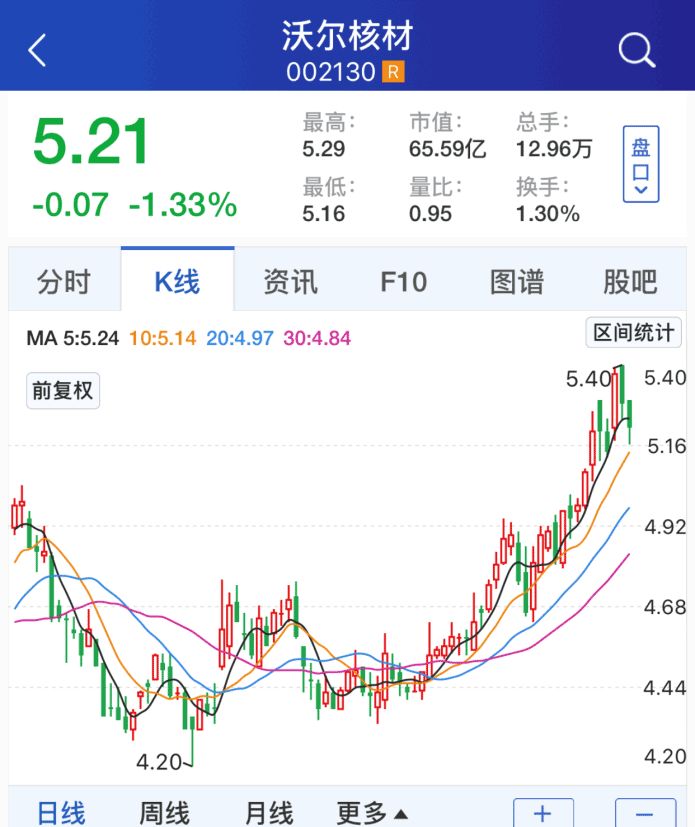
Task: Go back using the header arrow
Action: tap(38, 50)
